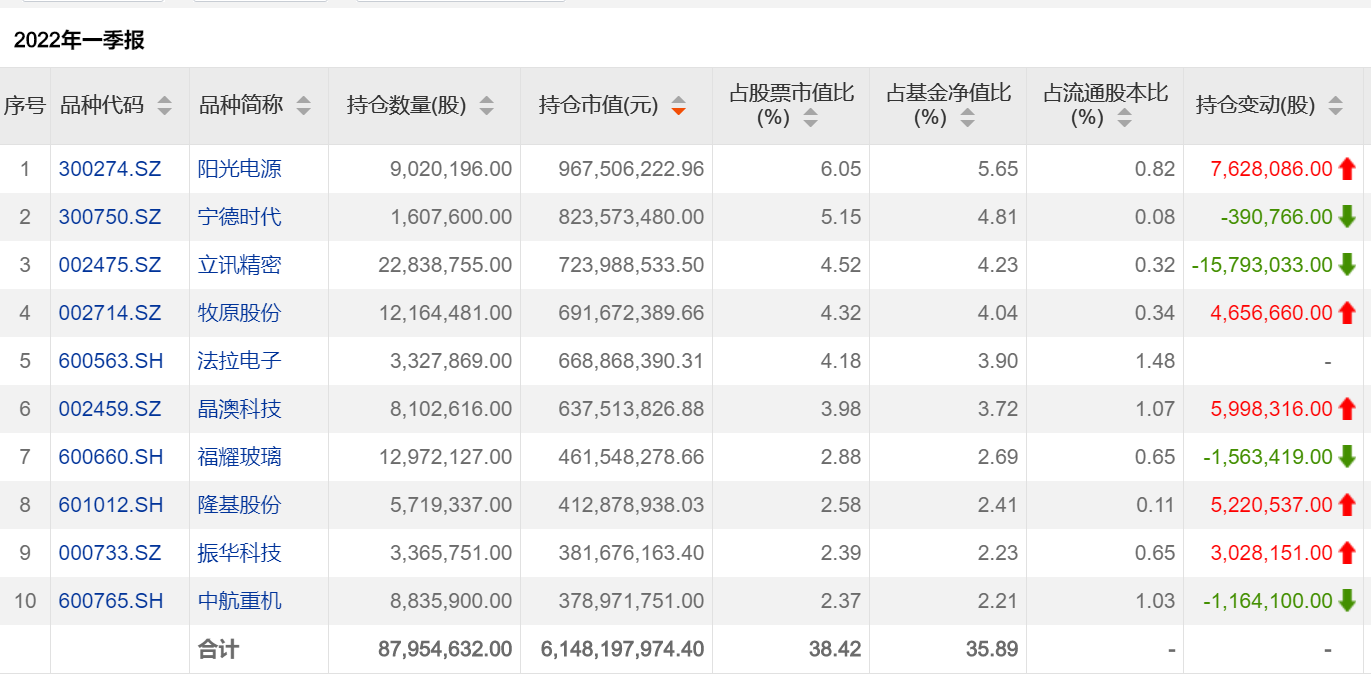Open 牧原股份 stock page

point(240,313)
